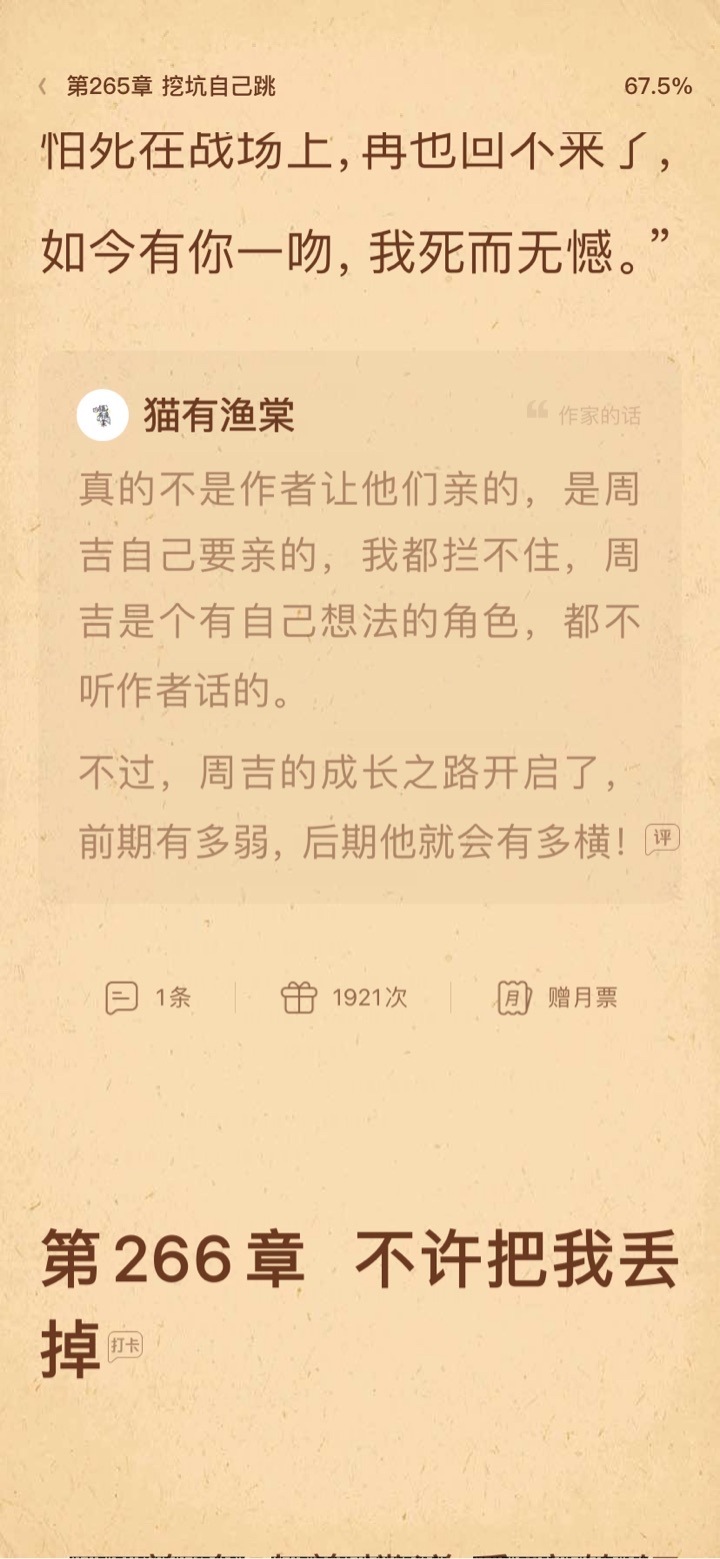Image resolution: width=720 pixels, height=1559 pixels.
Task: Open author 猫有渔棠's profile
Action: tap(103, 415)
